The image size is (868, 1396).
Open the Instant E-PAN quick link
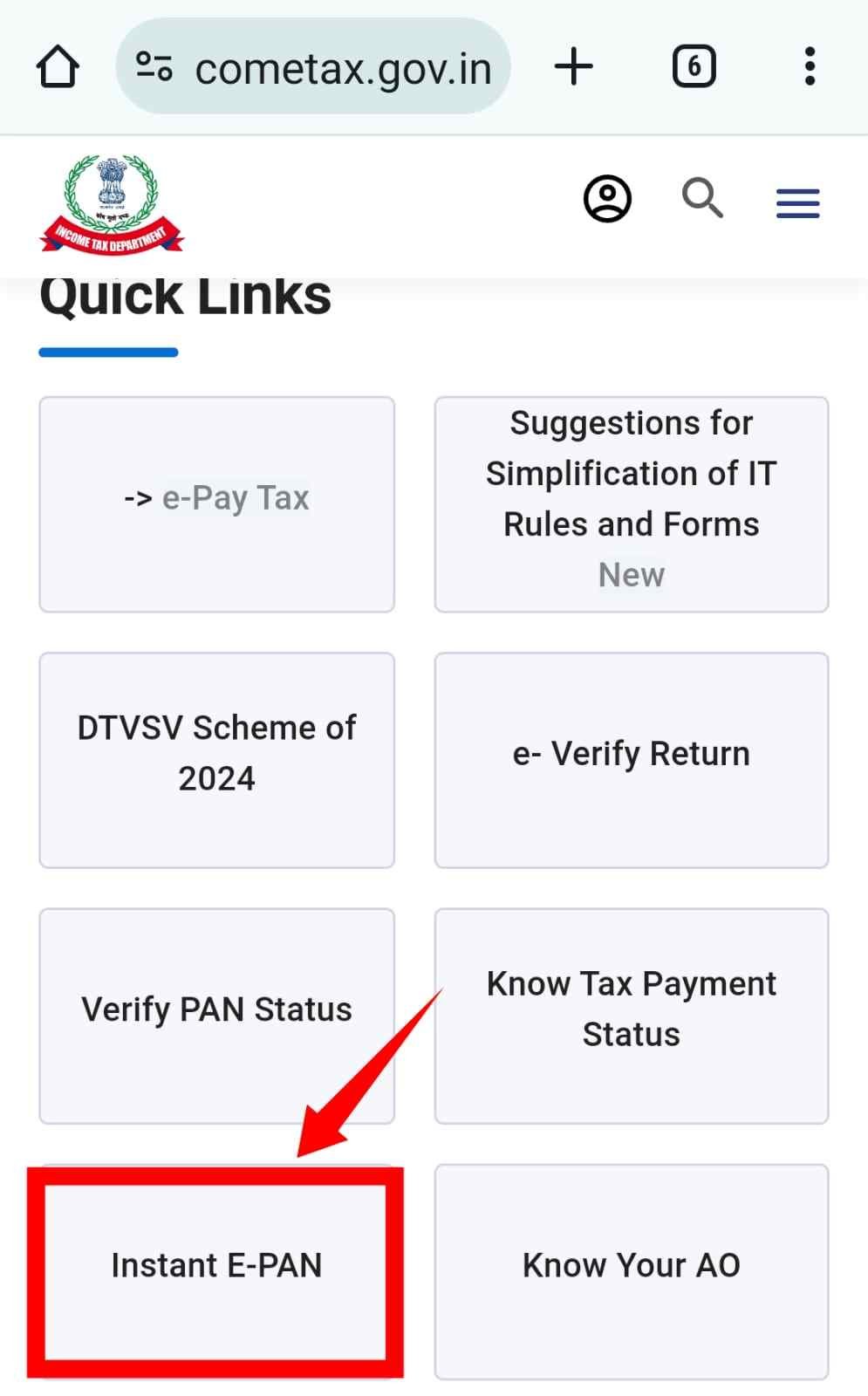pos(216,1267)
